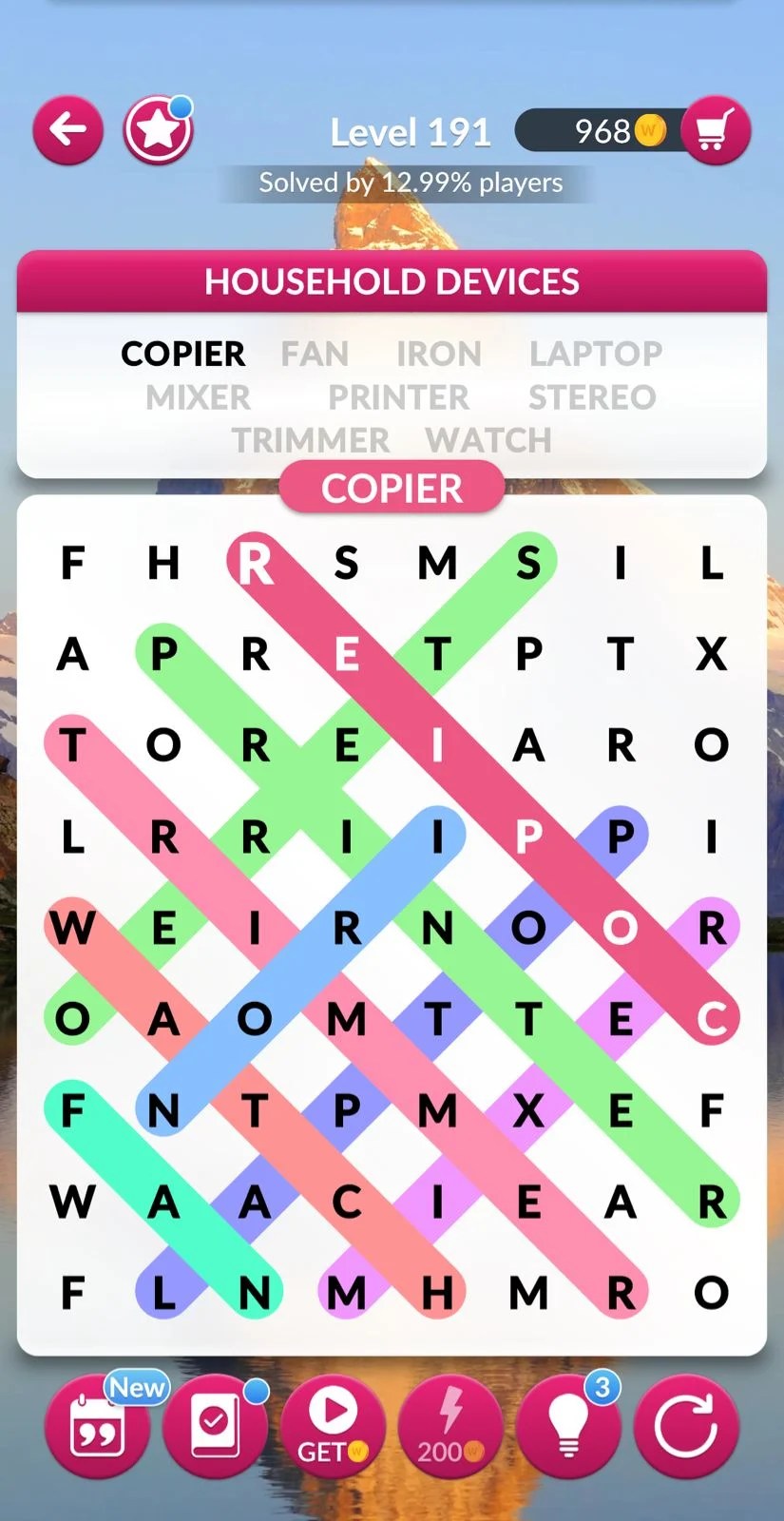Open the star rewards button

tap(158, 130)
